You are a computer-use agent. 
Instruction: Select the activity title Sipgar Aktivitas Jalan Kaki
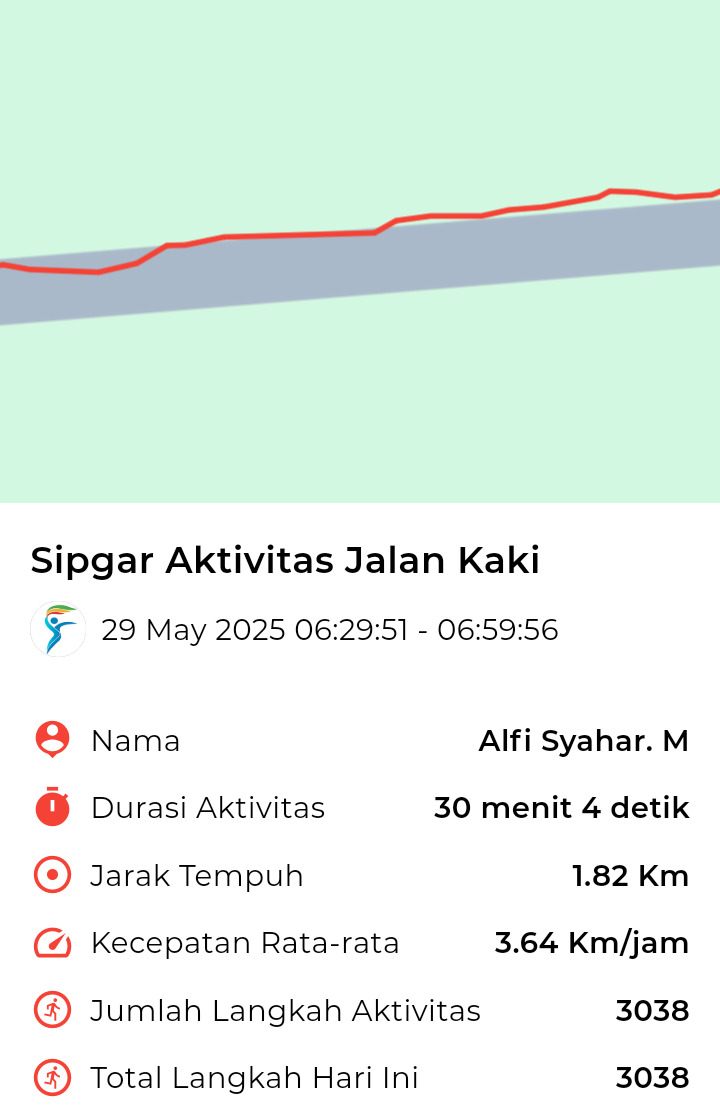(286, 560)
